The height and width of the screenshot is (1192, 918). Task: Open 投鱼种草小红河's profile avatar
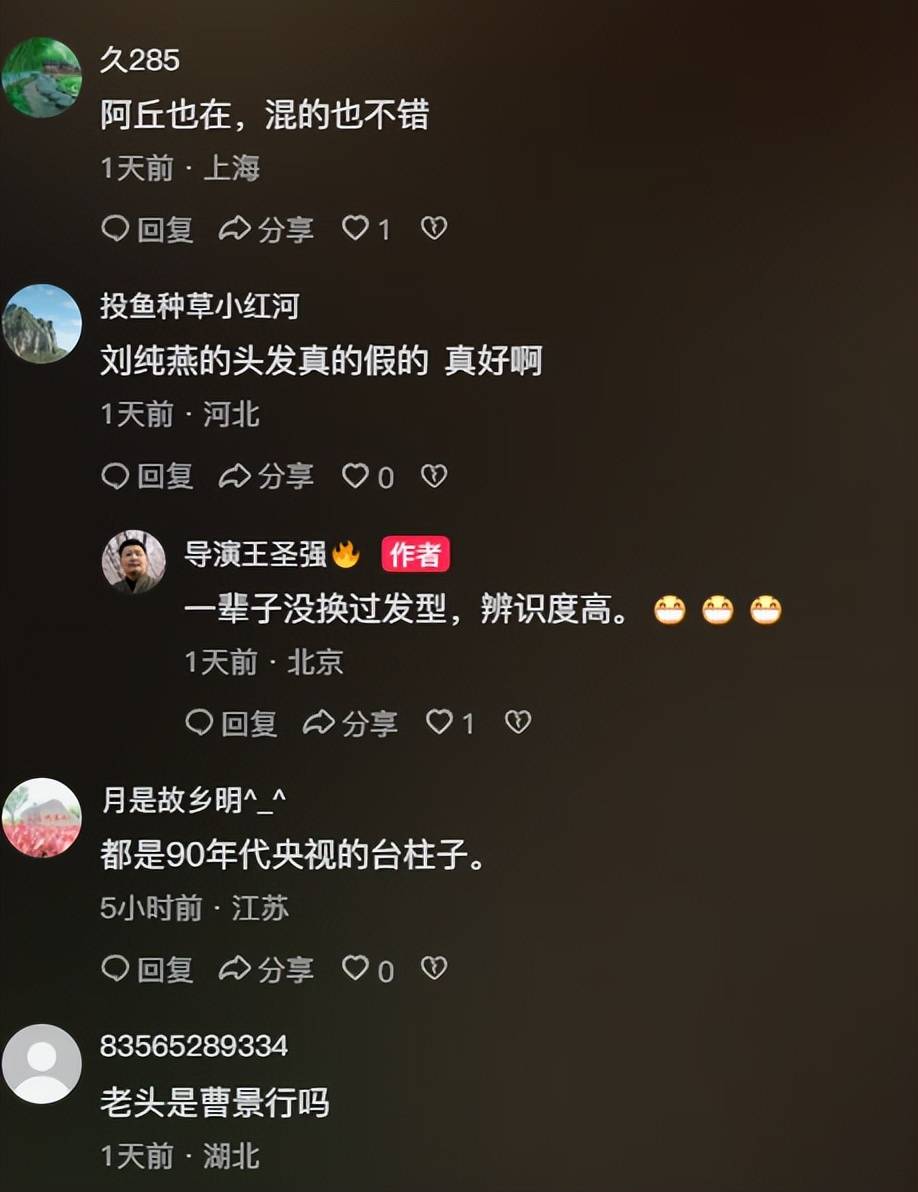(42, 323)
